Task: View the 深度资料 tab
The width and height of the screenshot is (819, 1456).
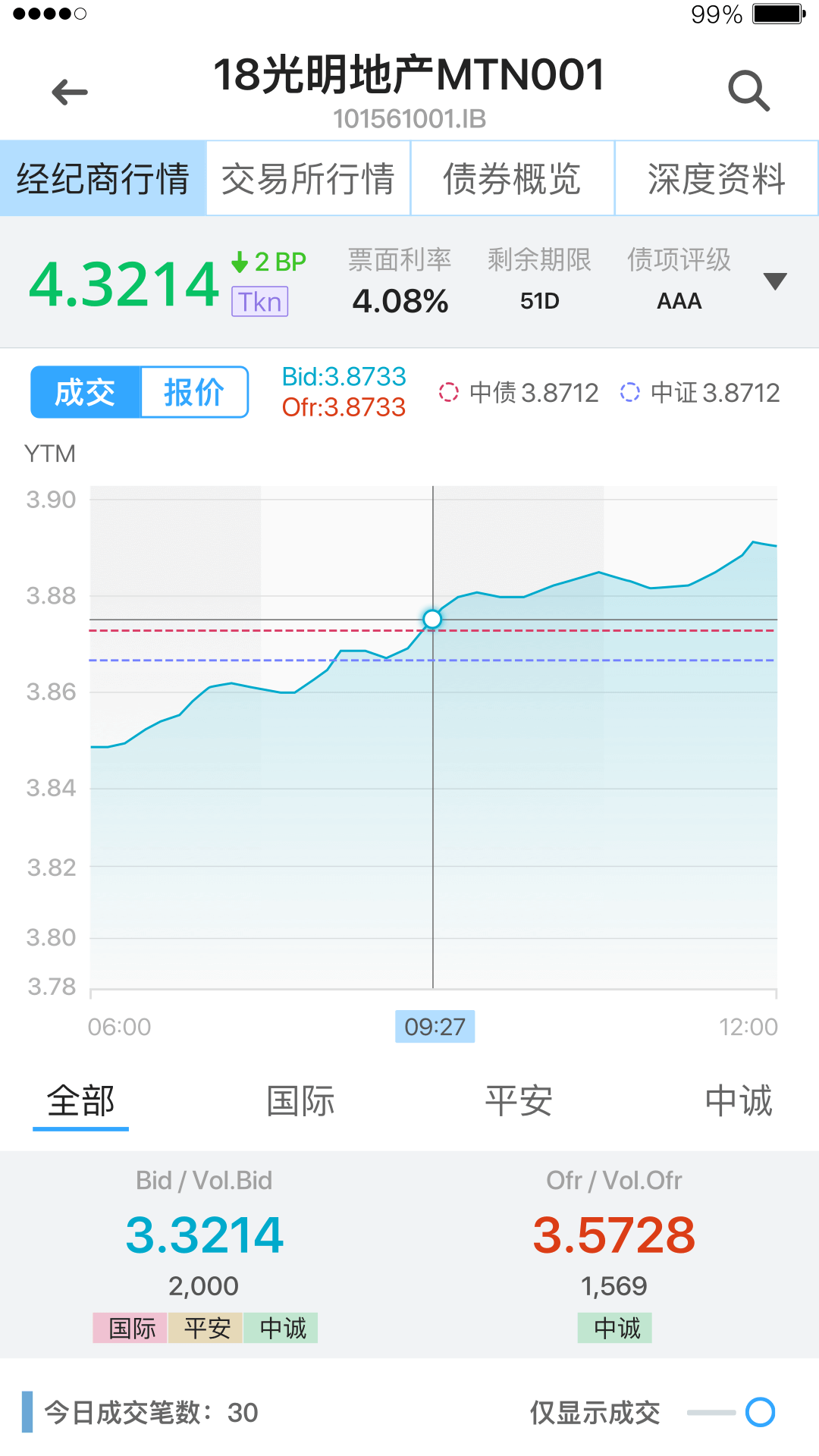Action: tap(717, 179)
